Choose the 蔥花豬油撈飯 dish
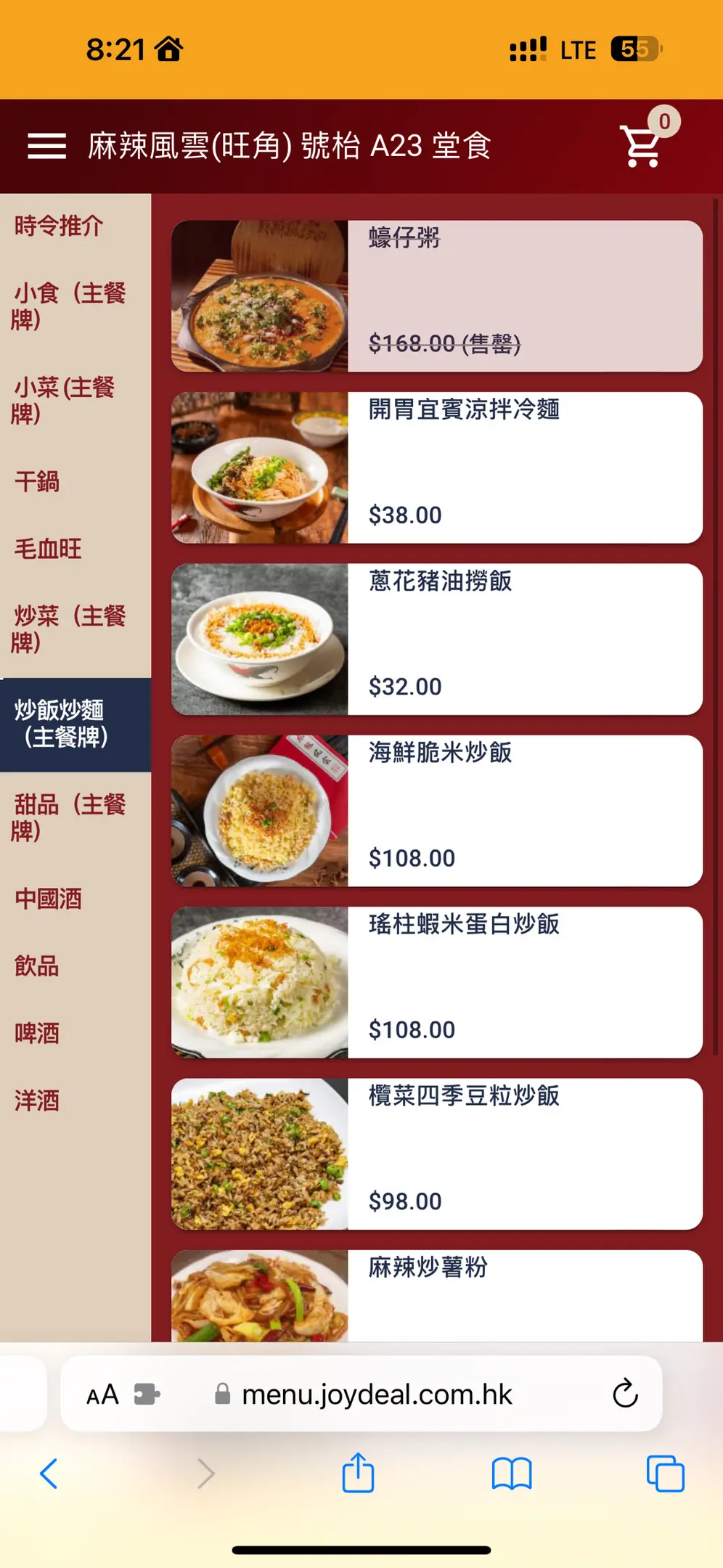723x1568 pixels. click(x=436, y=640)
